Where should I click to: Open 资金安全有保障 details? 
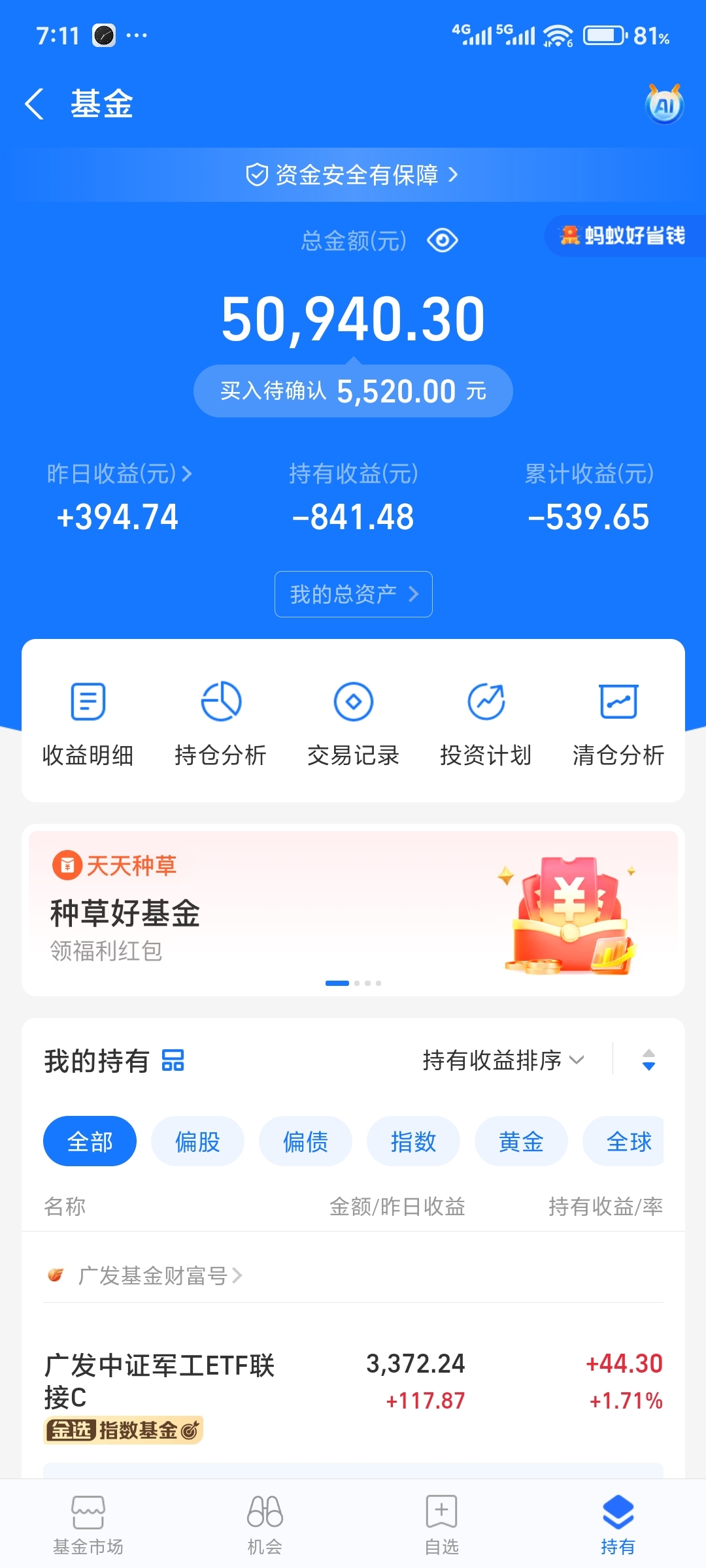click(352, 175)
